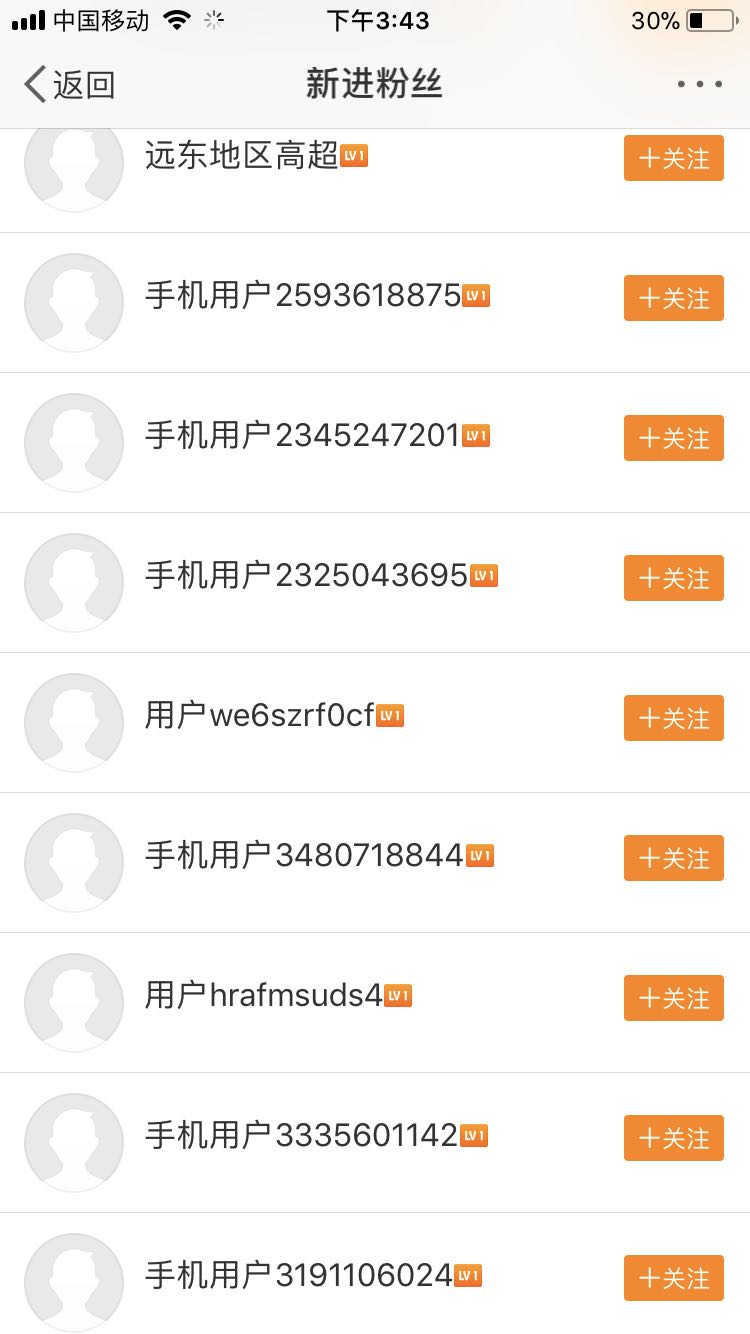The width and height of the screenshot is (750, 1334).
Task: Follow 手机用户3335601142
Action: (x=673, y=1138)
